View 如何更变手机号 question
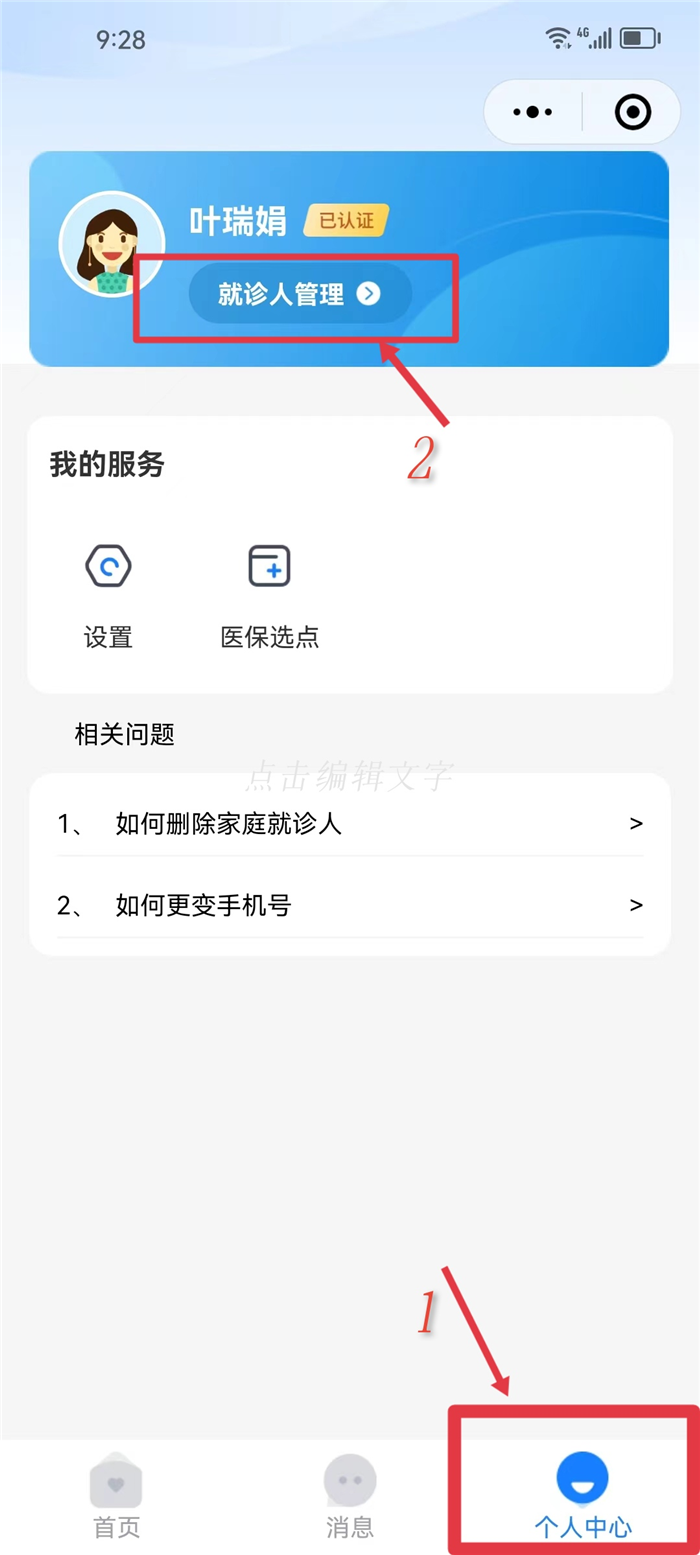The image size is (700, 1555). tap(349, 905)
